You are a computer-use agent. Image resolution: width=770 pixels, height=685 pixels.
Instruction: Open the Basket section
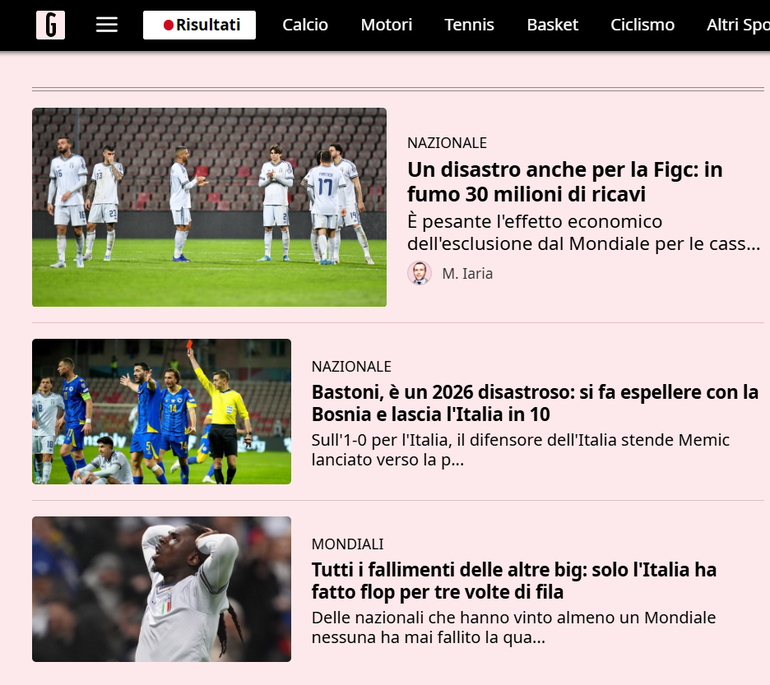point(552,25)
